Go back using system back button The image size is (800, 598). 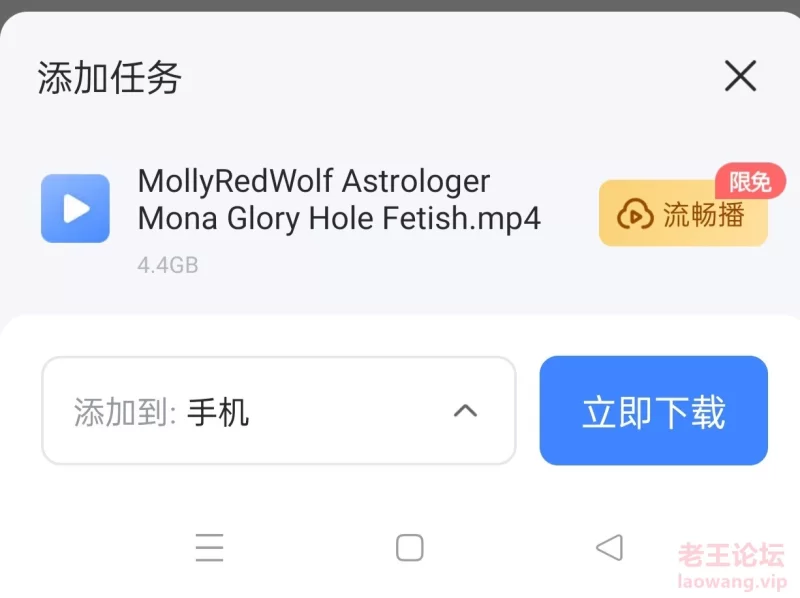pos(608,547)
